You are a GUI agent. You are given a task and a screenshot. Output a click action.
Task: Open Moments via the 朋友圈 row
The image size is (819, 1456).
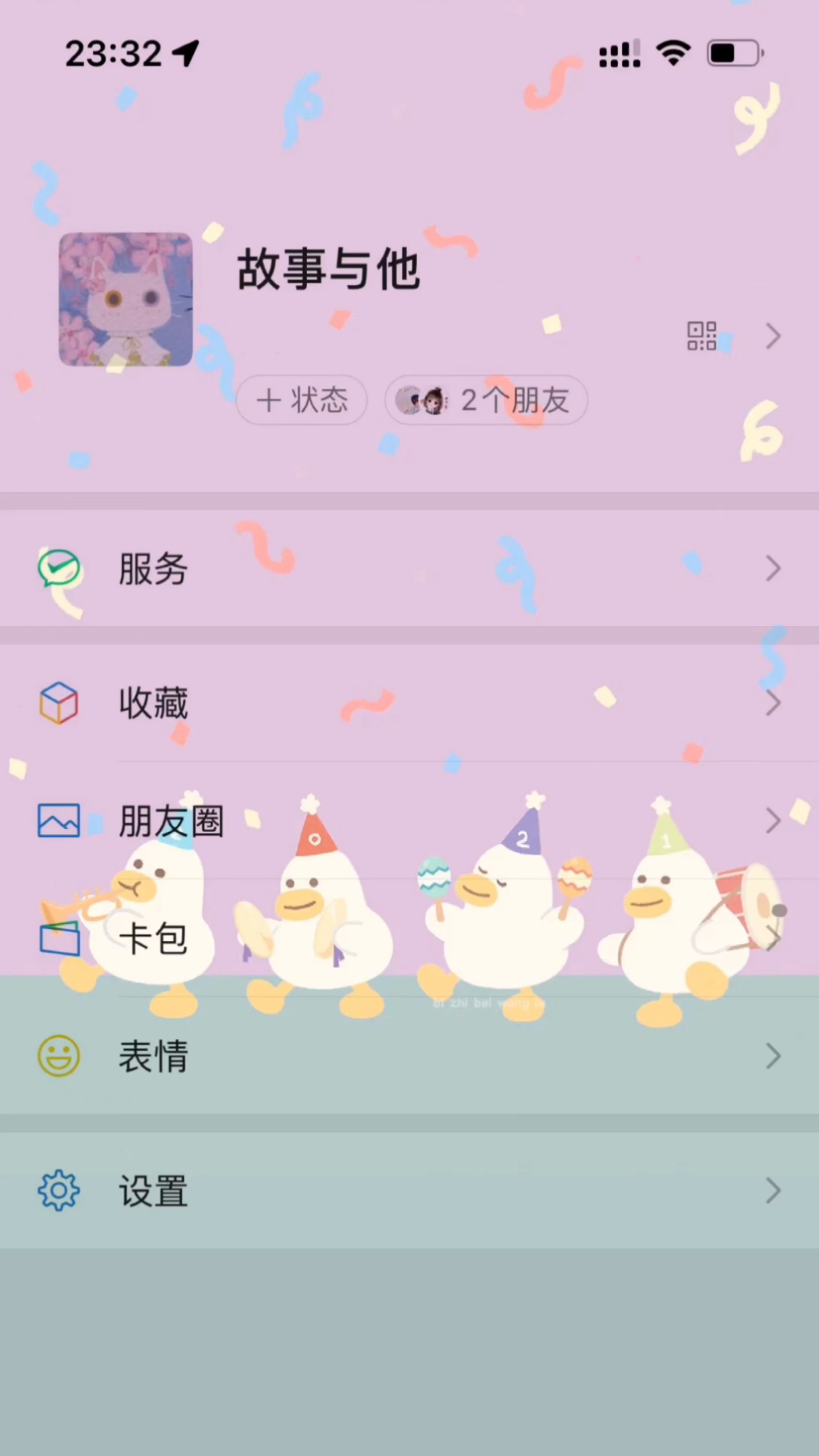tap(409, 821)
